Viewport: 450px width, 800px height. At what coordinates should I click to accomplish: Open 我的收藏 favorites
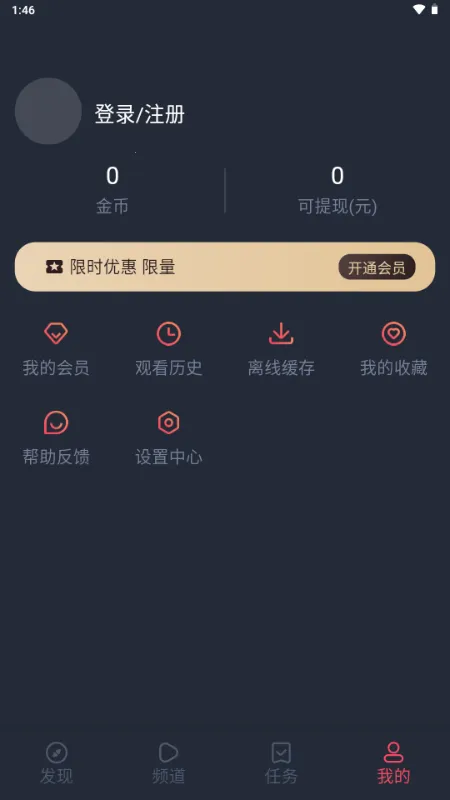394,349
